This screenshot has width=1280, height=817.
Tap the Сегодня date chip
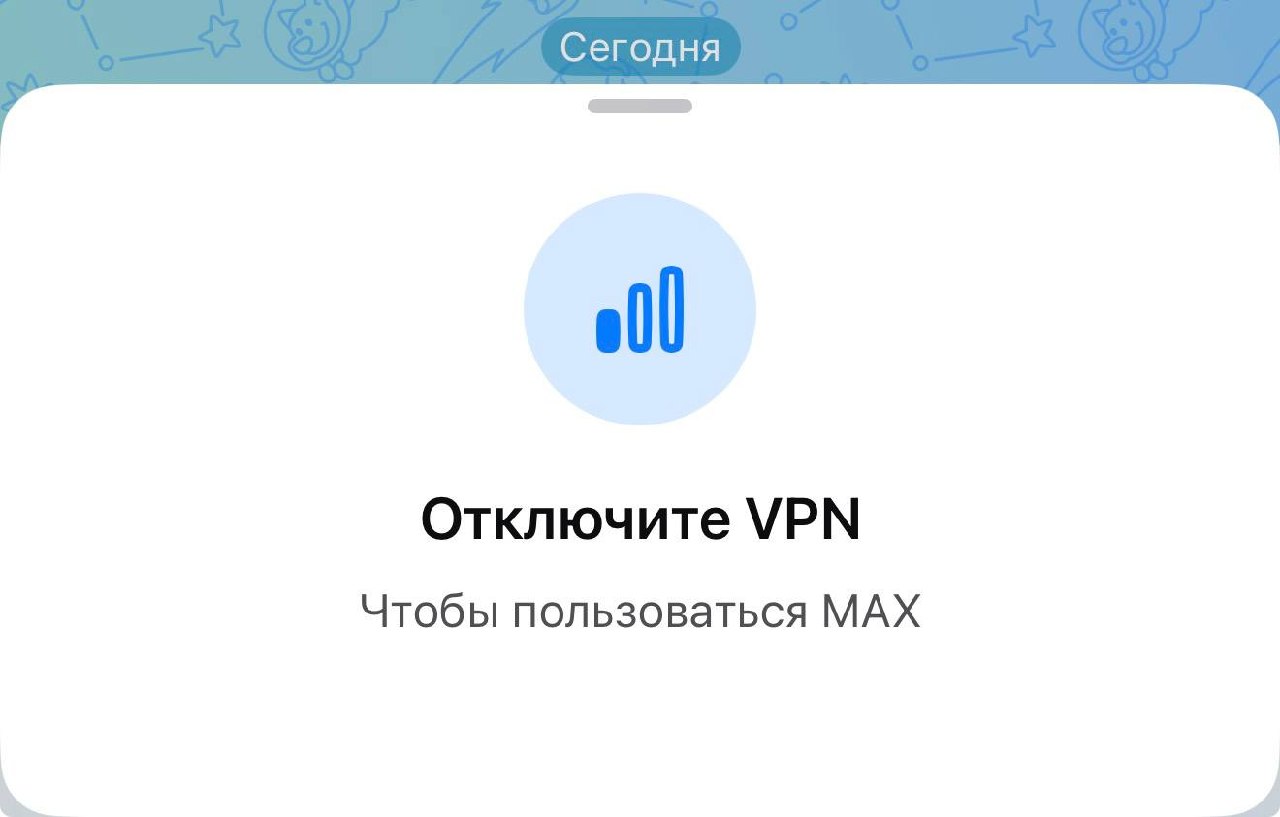pyautogui.click(x=640, y=47)
